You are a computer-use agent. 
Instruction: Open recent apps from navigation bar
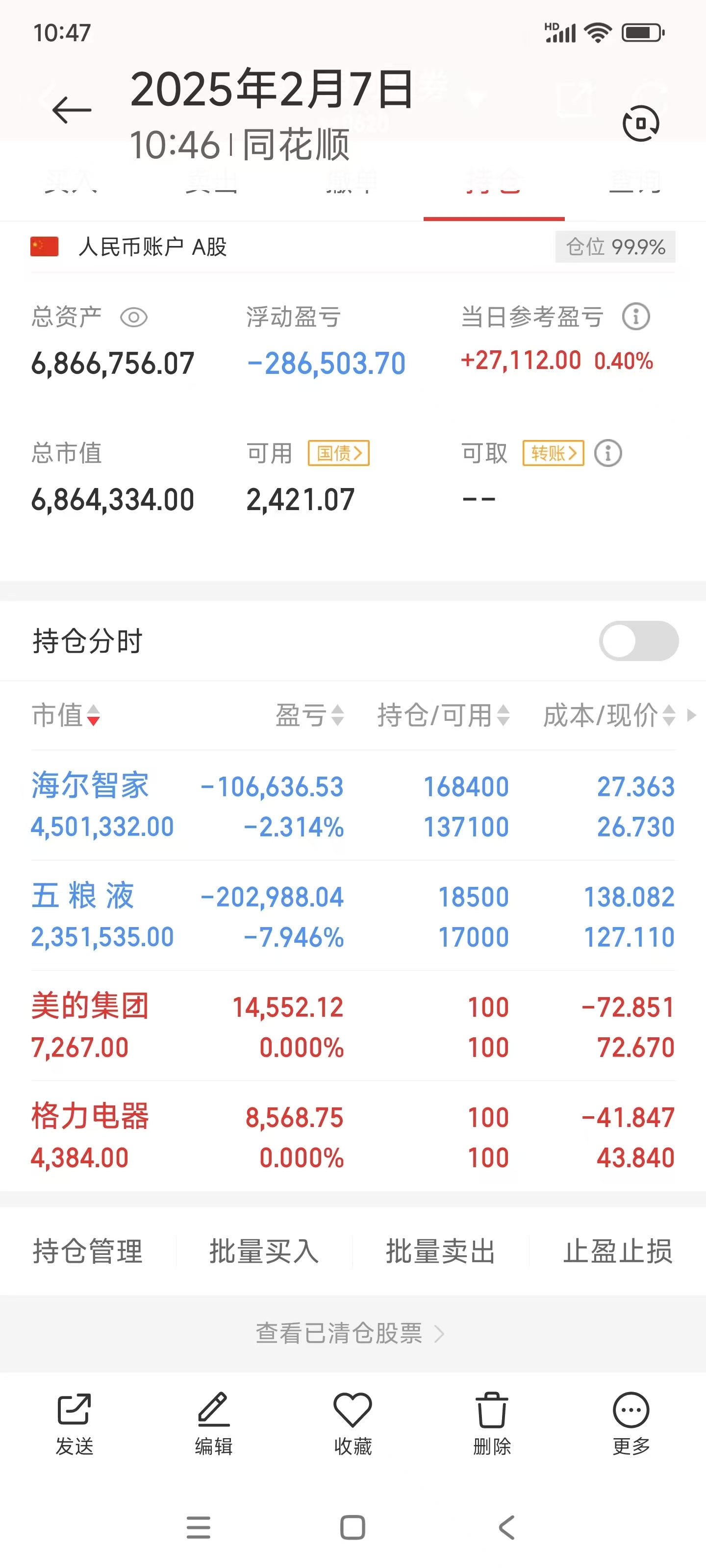pyautogui.click(x=199, y=1527)
